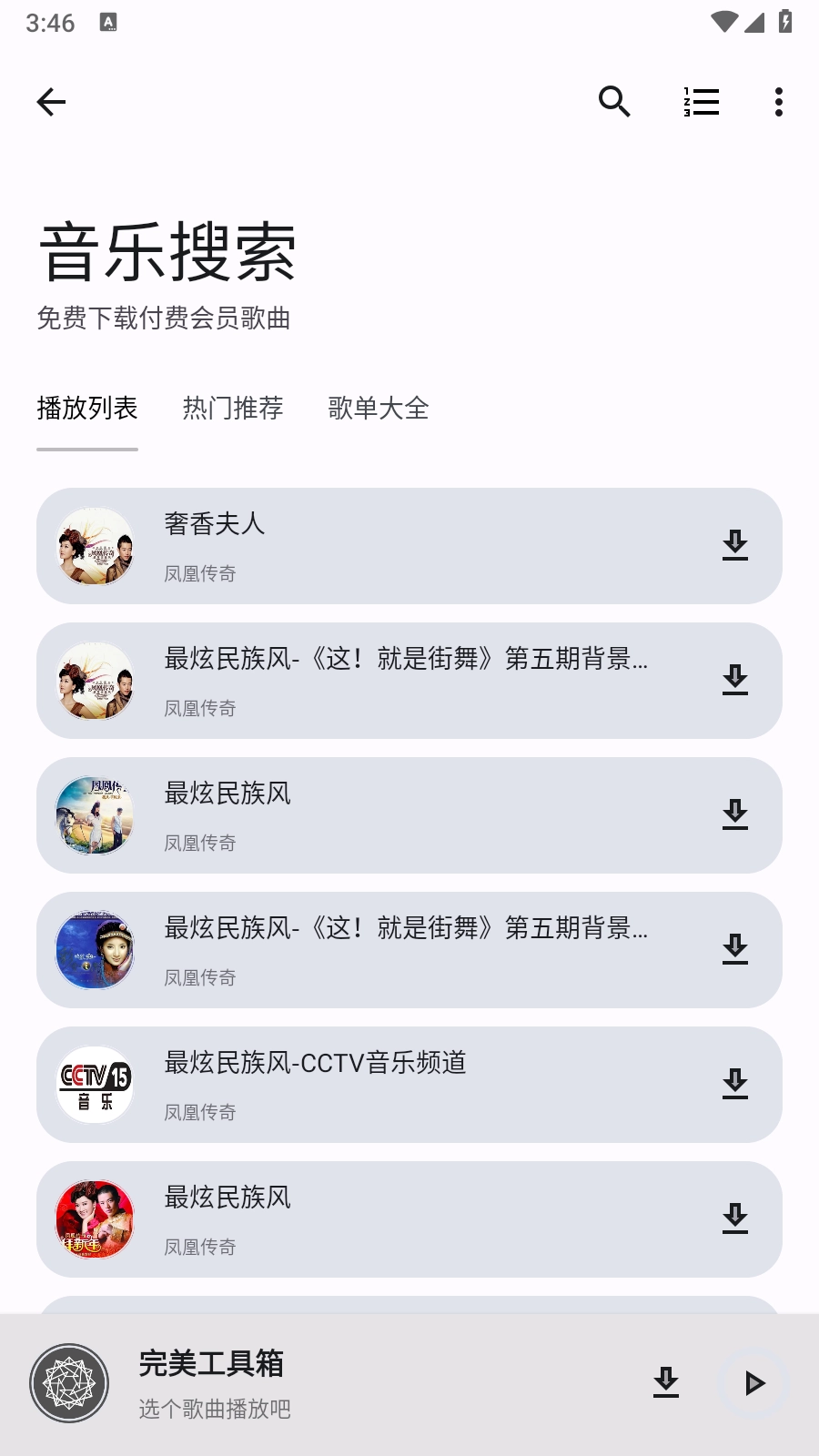Play 最炫民族风-CCTV音乐频道

(382, 1085)
